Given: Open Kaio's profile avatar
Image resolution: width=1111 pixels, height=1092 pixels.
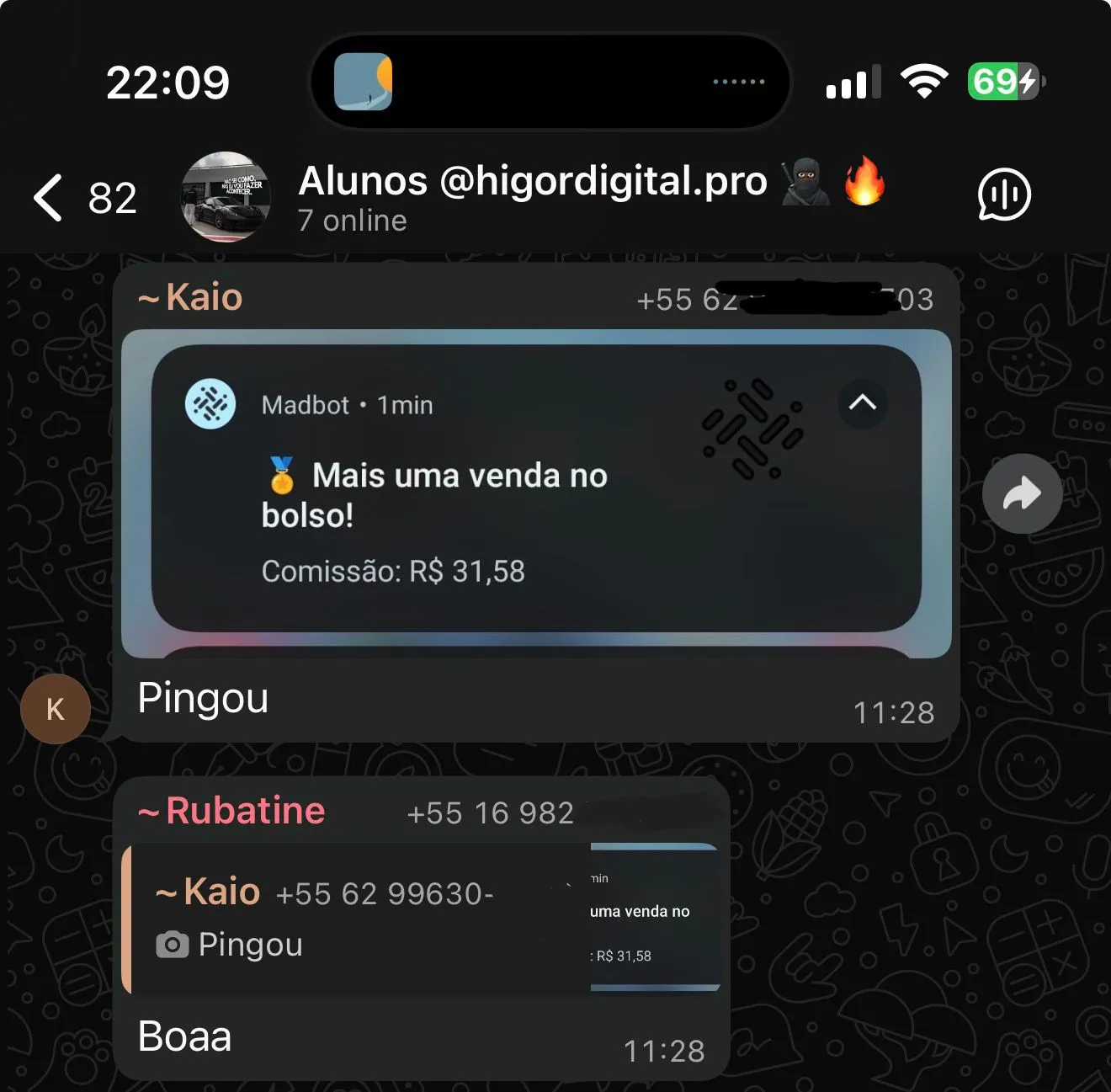Looking at the screenshot, I should (56, 709).
